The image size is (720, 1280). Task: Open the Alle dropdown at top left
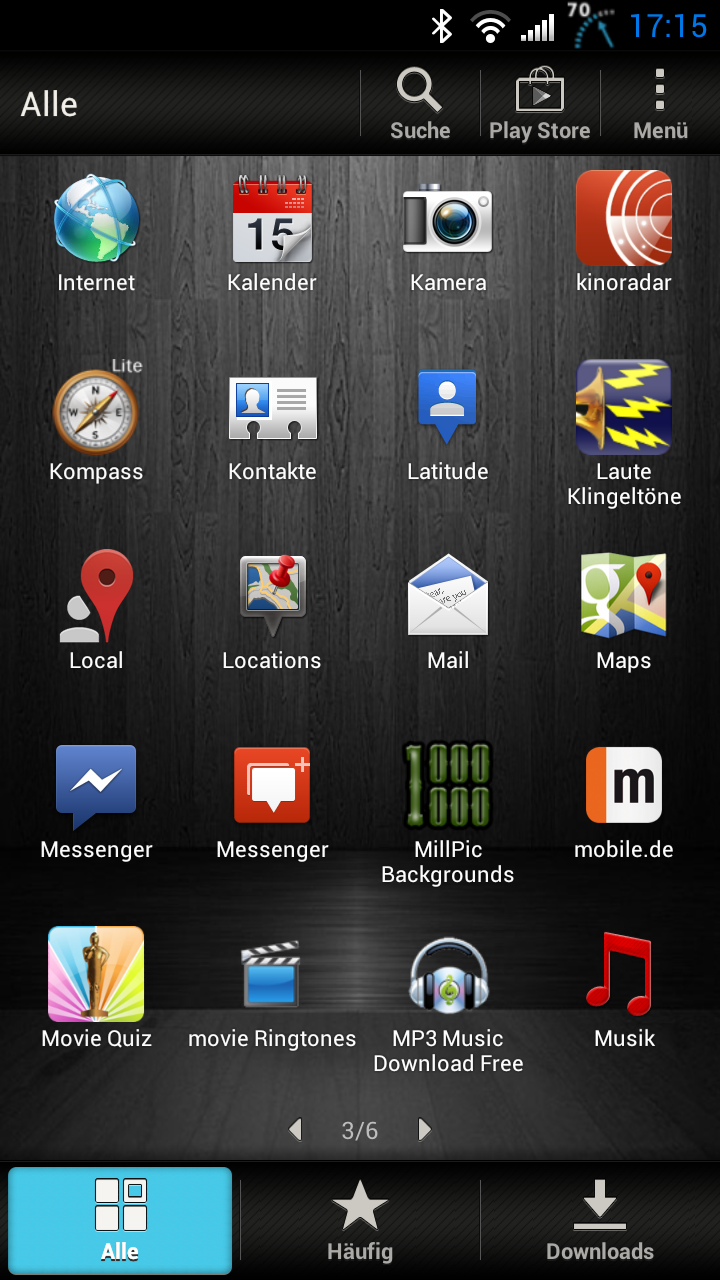(x=50, y=104)
